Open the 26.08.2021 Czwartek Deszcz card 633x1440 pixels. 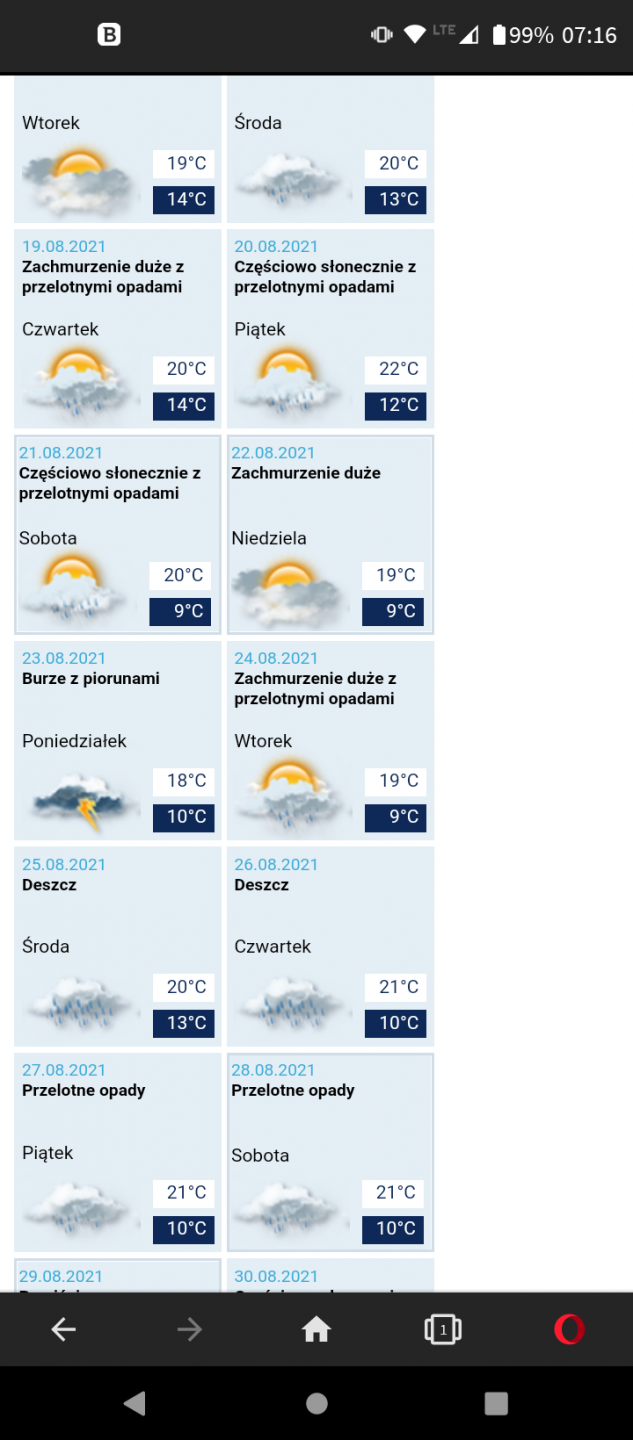point(330,947)
